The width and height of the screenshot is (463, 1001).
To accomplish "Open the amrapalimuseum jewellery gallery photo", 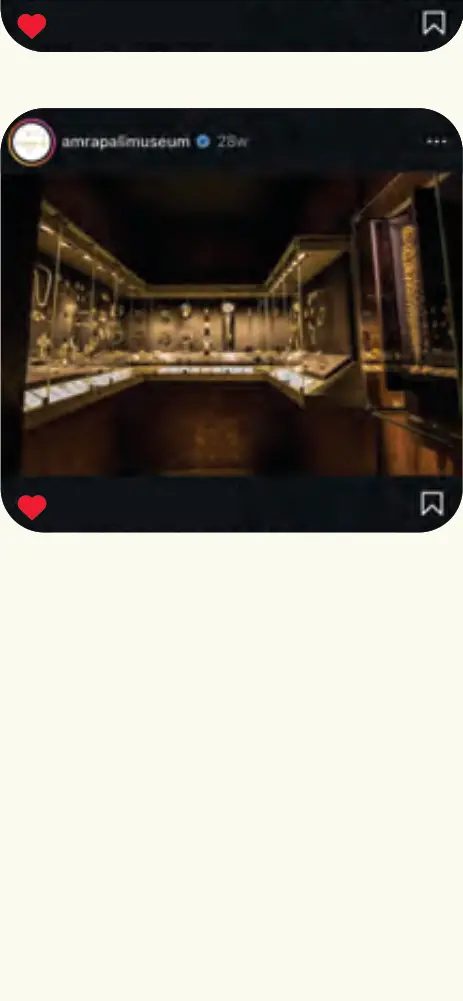I will pyautogui.click(x=232, y=324).
